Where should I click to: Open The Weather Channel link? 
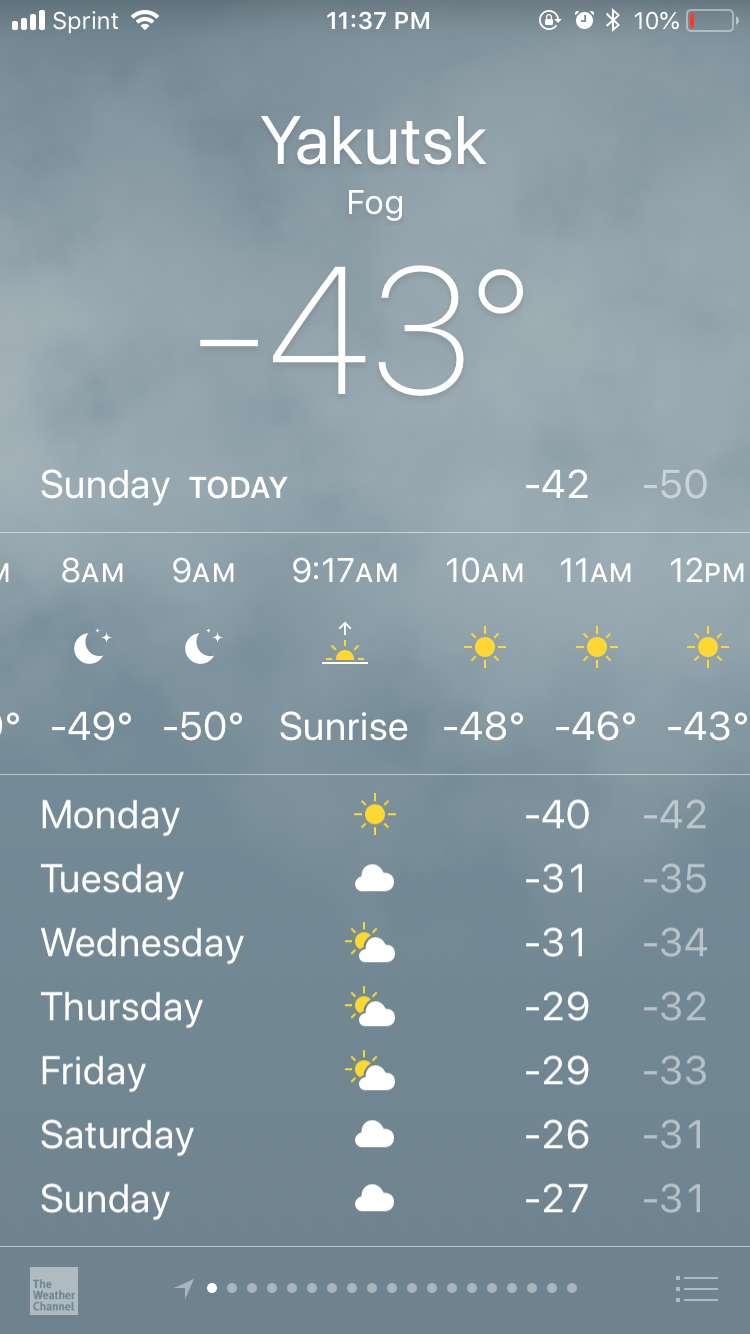54,1290
